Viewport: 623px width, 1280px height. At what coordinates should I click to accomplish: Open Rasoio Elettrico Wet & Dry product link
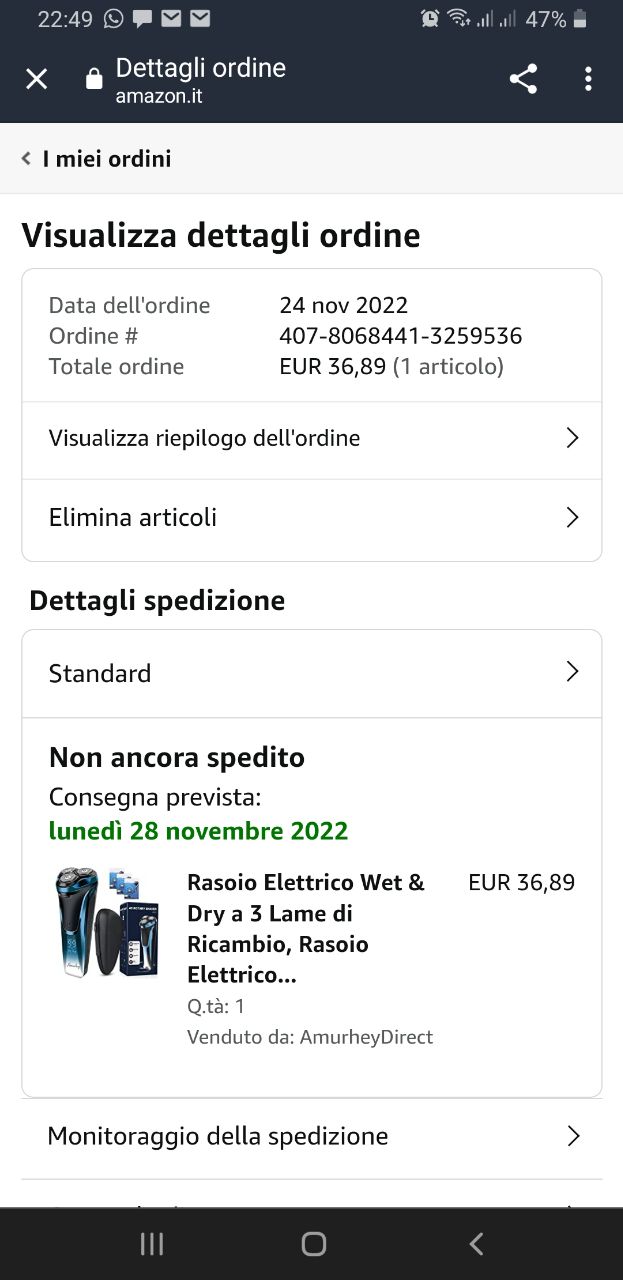(x=306, y=928)
